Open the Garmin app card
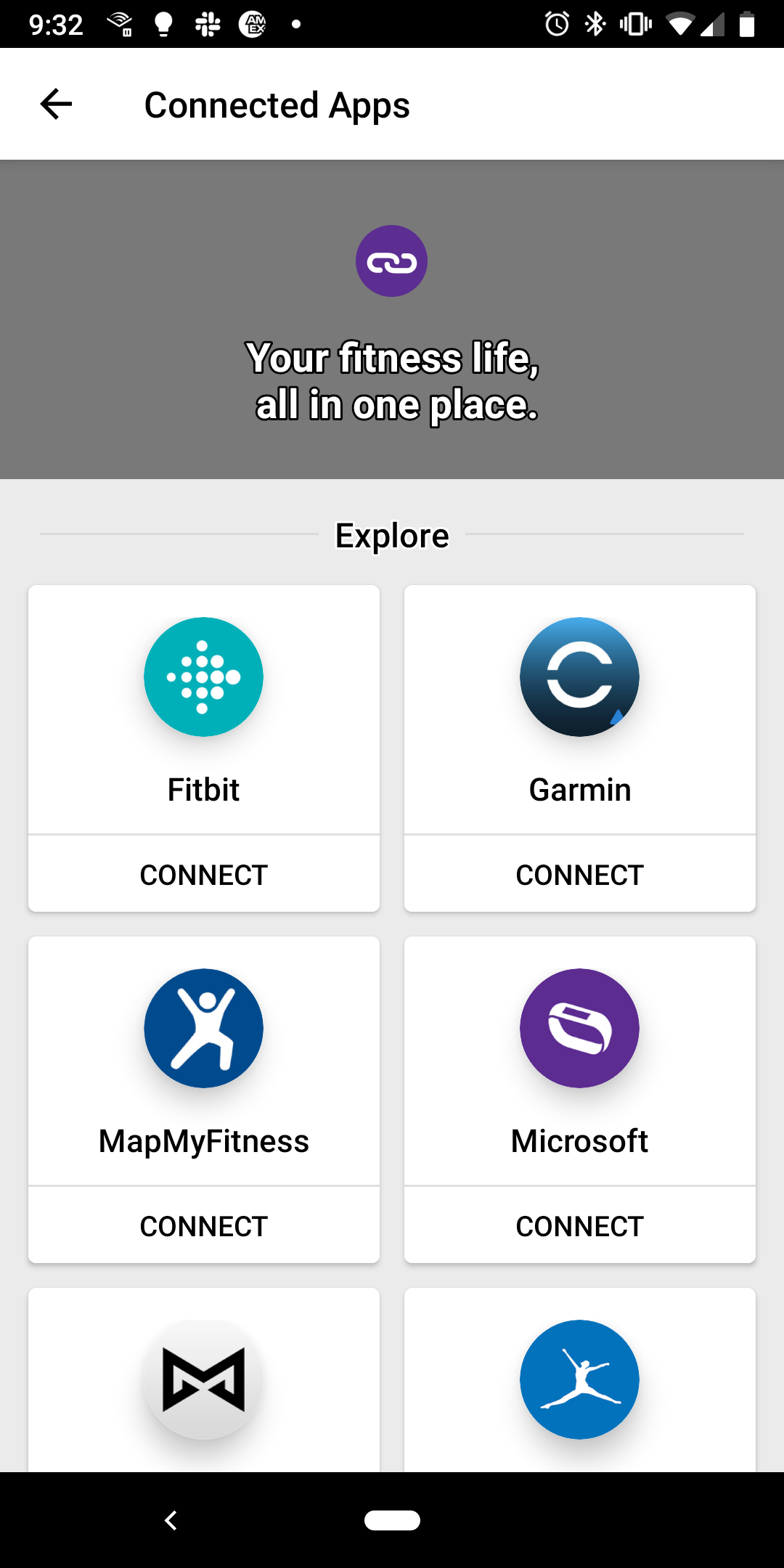The image size is (784, 1568). tap(580, 710)
